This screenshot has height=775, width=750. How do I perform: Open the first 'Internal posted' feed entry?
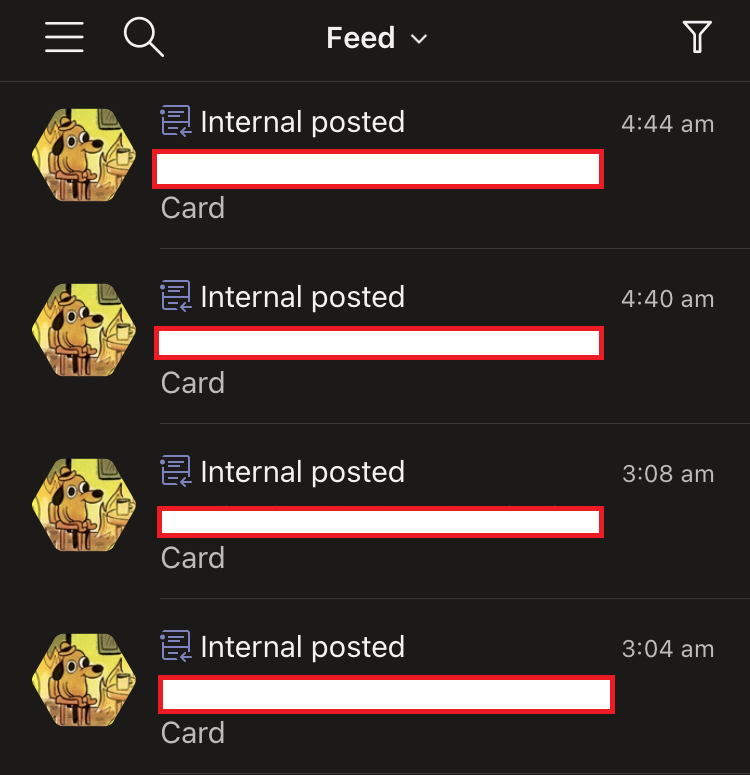[303, 122]
